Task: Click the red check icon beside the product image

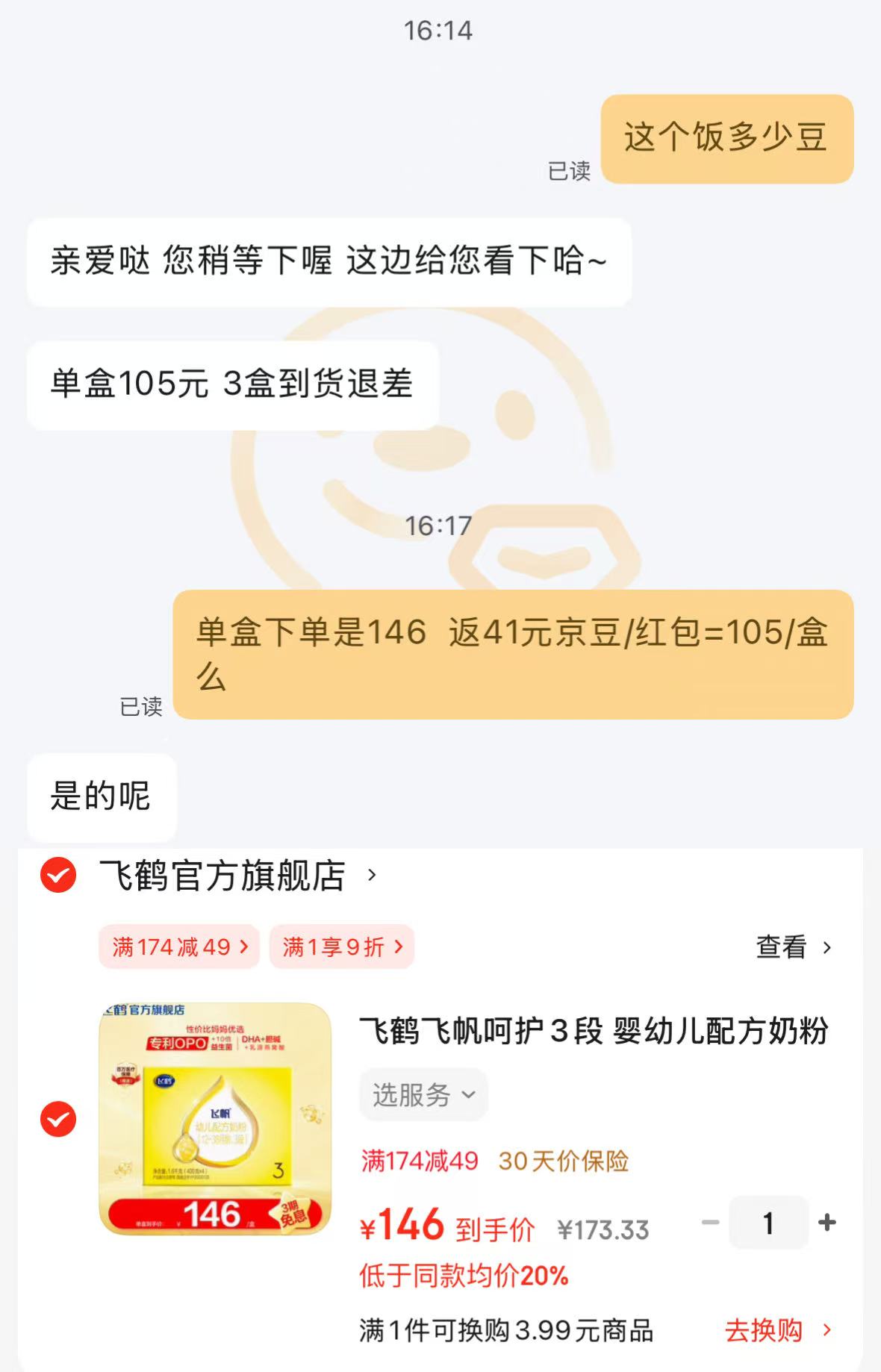Action: (57, 1118)
